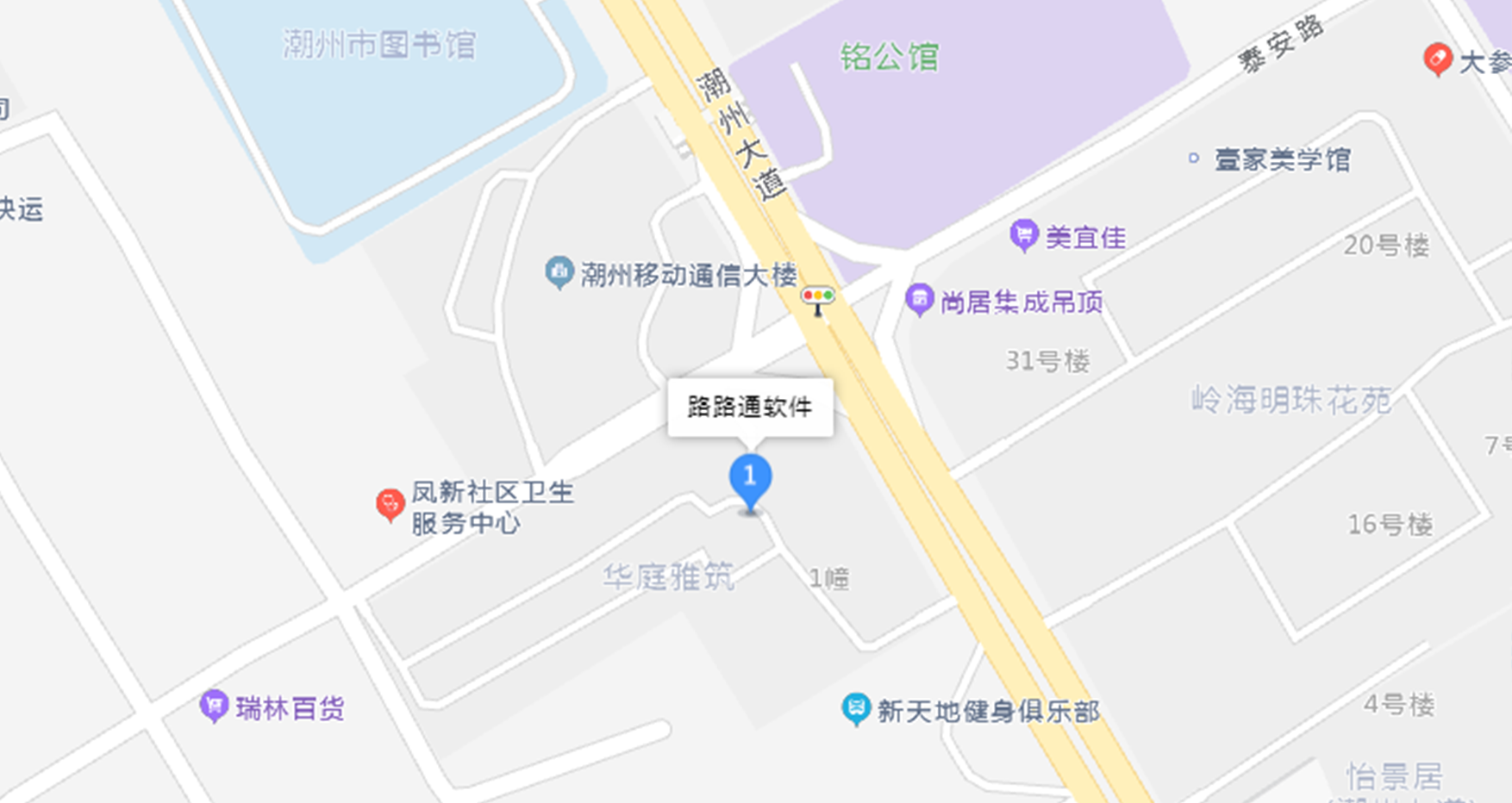The height and width of the screenshot is (803, 1512).
Task: Select the 尚居集成吊顶 store marker
Action: pos(919,300)
